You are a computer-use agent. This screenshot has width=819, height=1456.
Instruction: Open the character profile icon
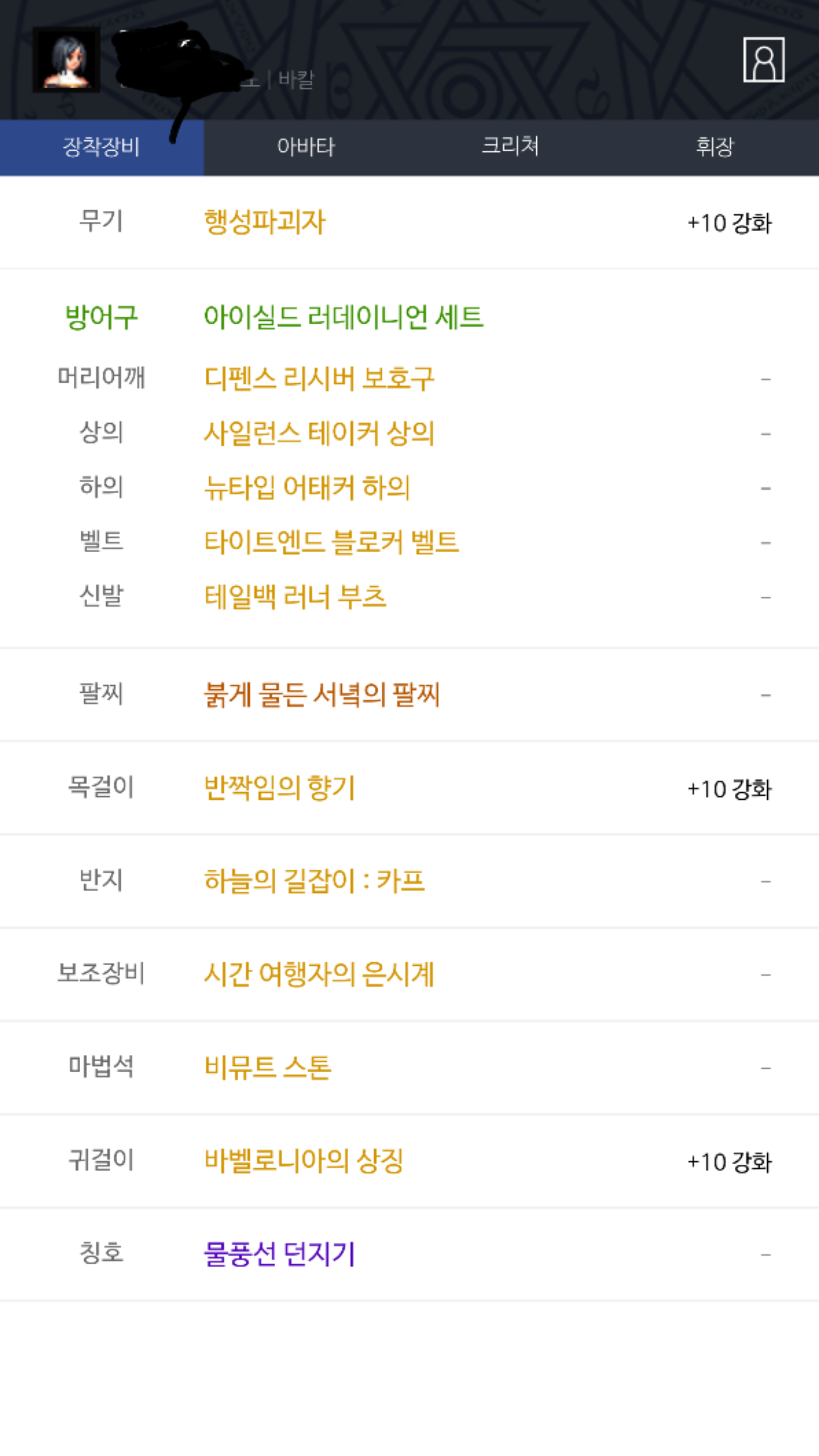point(763,60)
